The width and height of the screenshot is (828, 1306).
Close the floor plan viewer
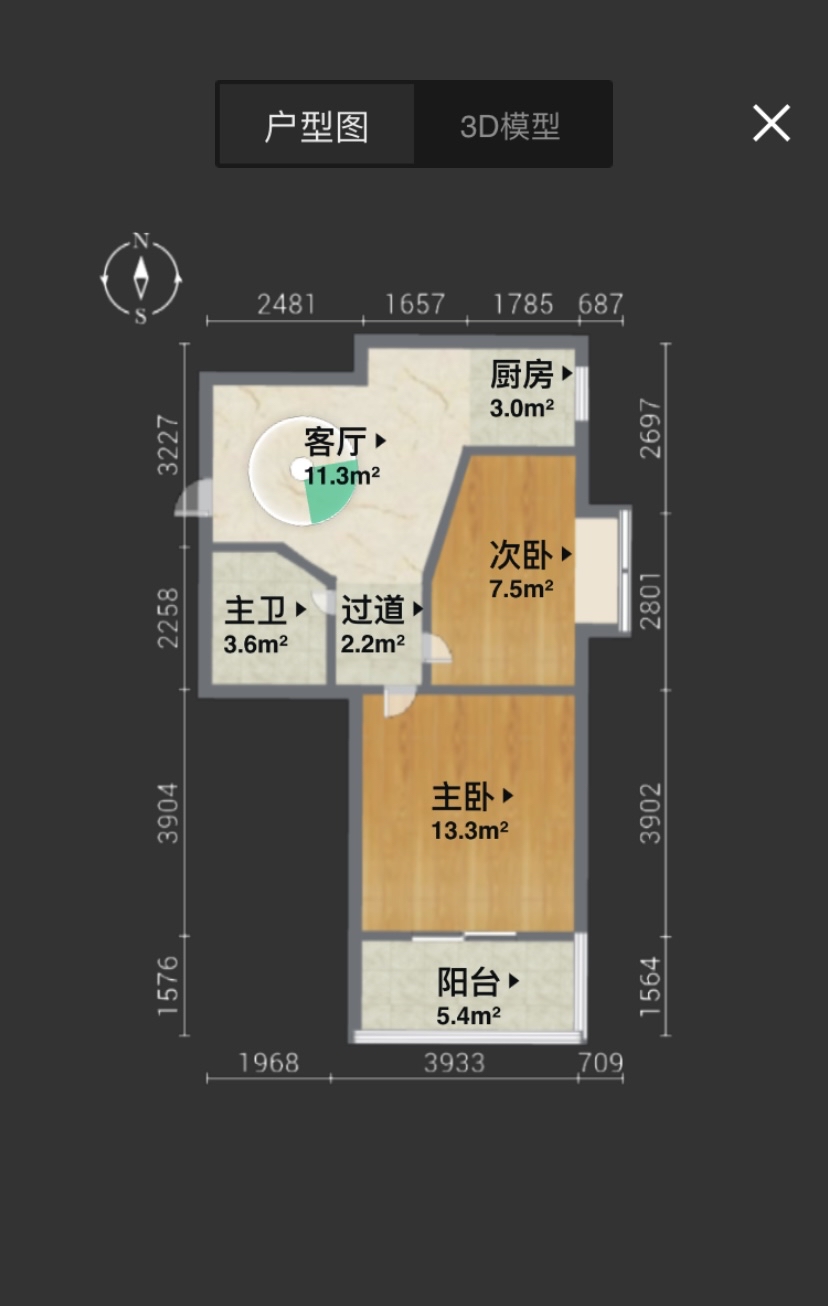point(771,123)
